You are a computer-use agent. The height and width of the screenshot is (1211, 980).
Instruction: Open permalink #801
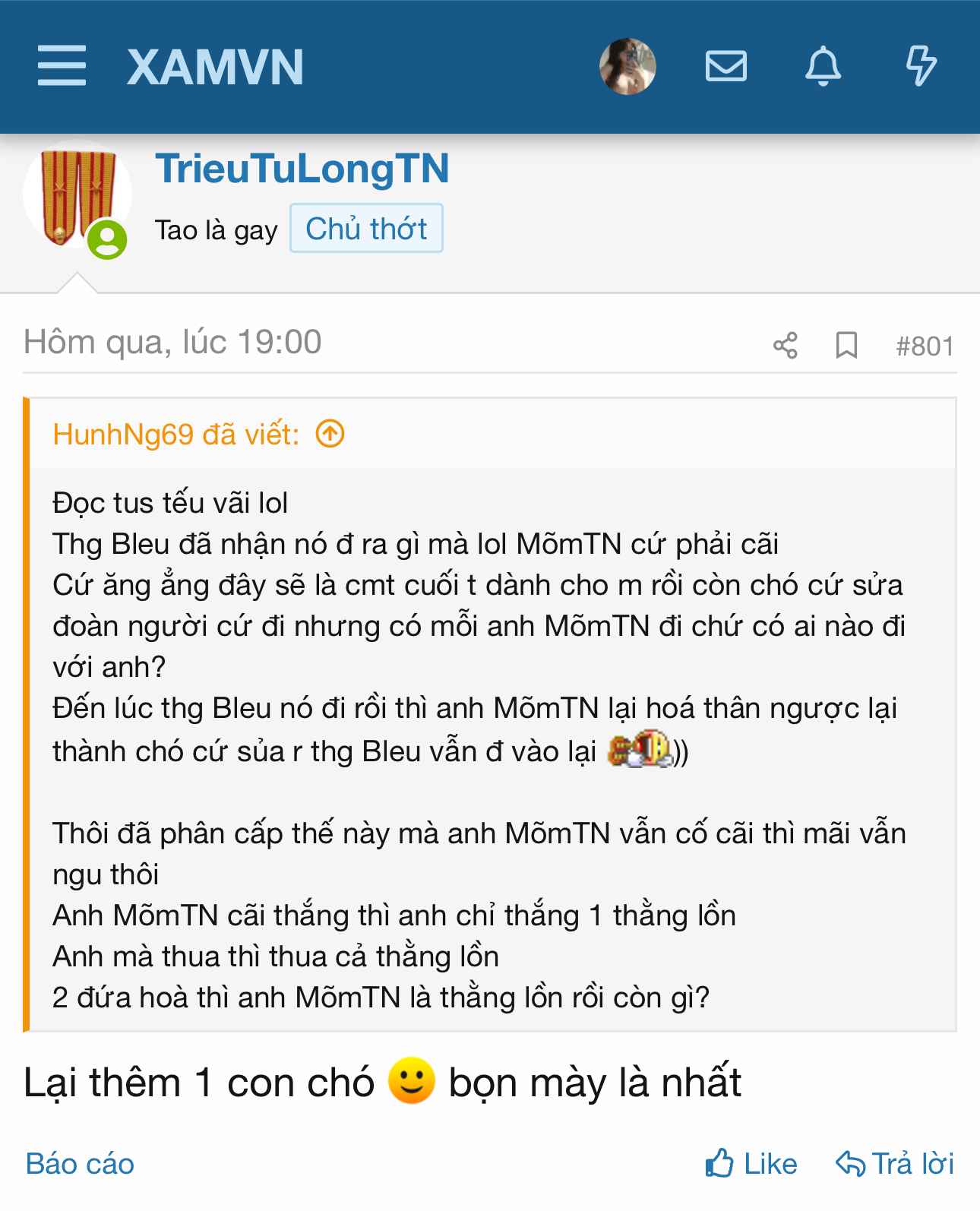pyautogui.click(x=924, y=346)
